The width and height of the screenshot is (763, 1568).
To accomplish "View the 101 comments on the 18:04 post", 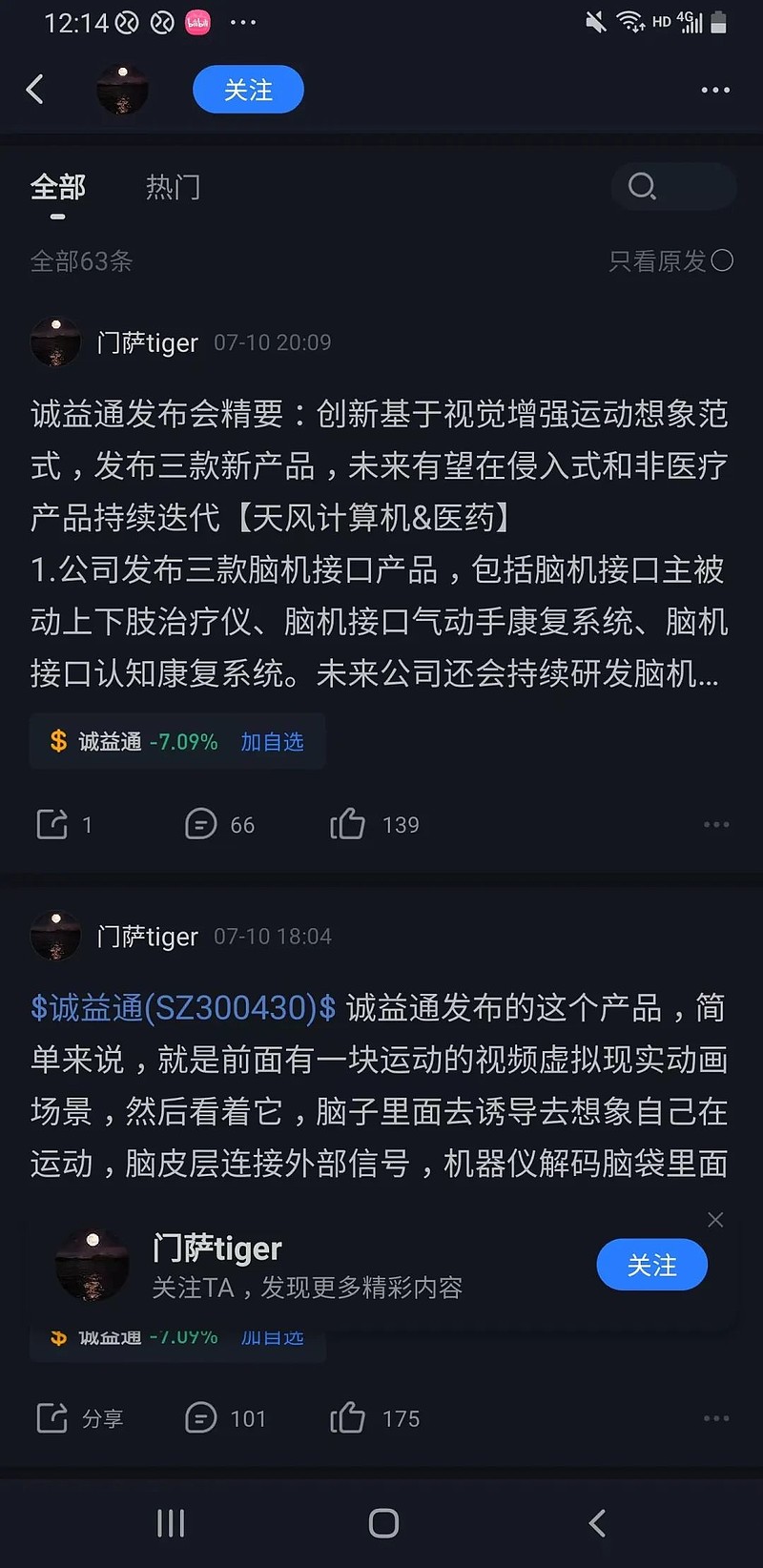I will point(225,1418).
